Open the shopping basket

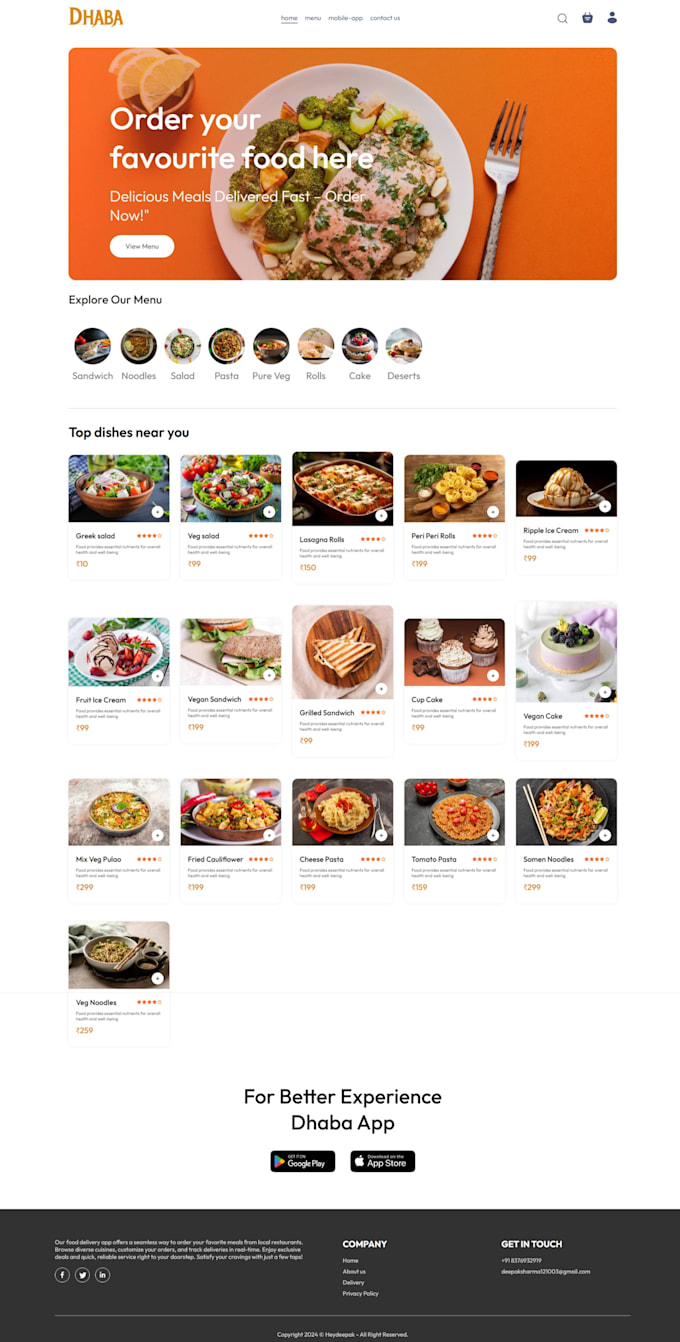[x=587, y=18]
